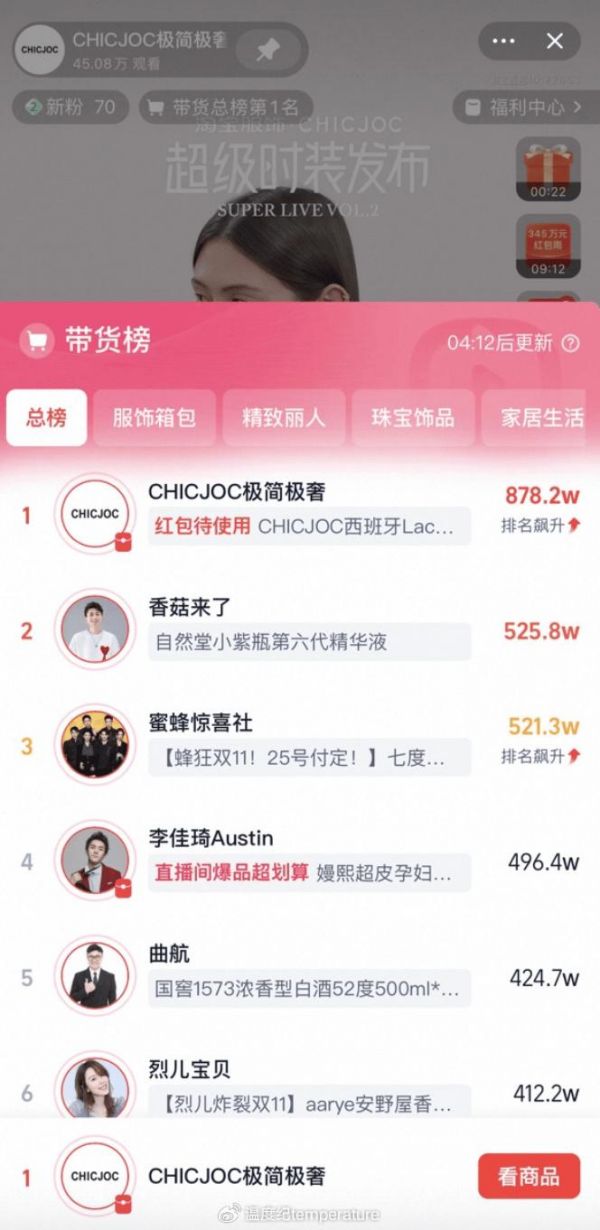Switch to the 家居生活 tab
Viewport: 600px width, 1230px height.
tap(541, 417)
